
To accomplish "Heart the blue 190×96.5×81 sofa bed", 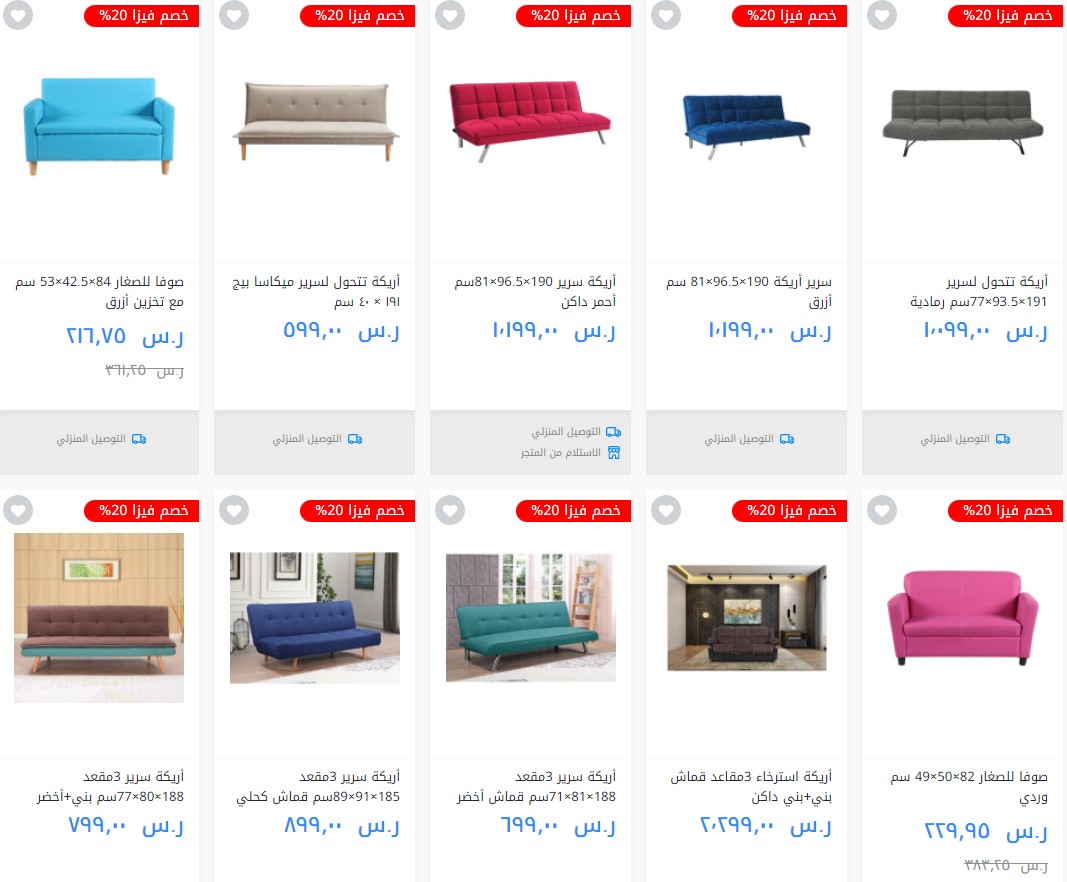I will click(666, 16).
